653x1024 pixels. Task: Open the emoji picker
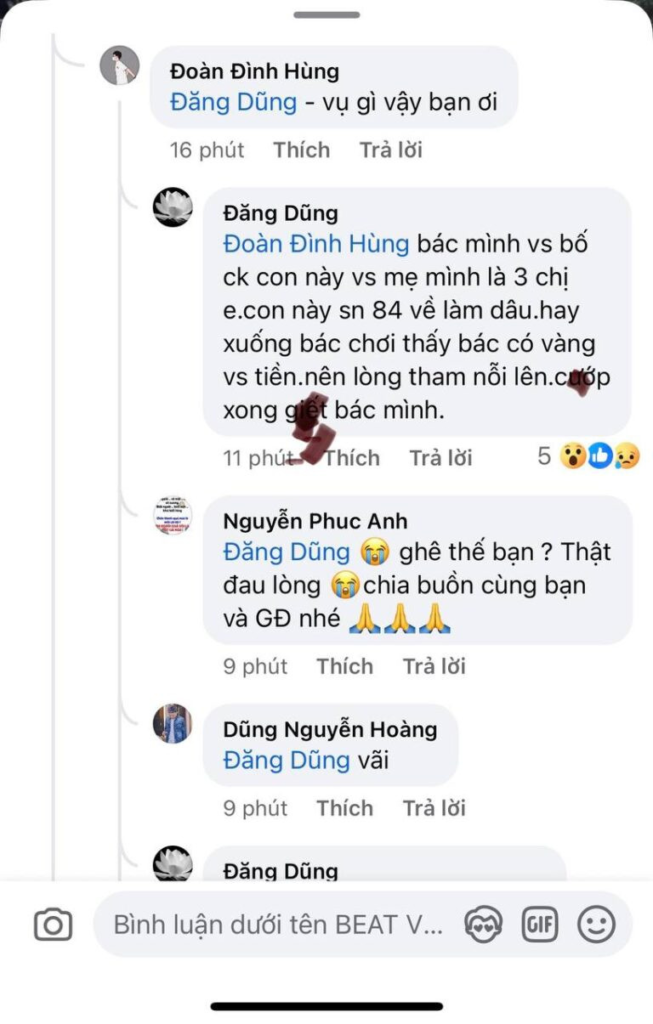[597, 925]
